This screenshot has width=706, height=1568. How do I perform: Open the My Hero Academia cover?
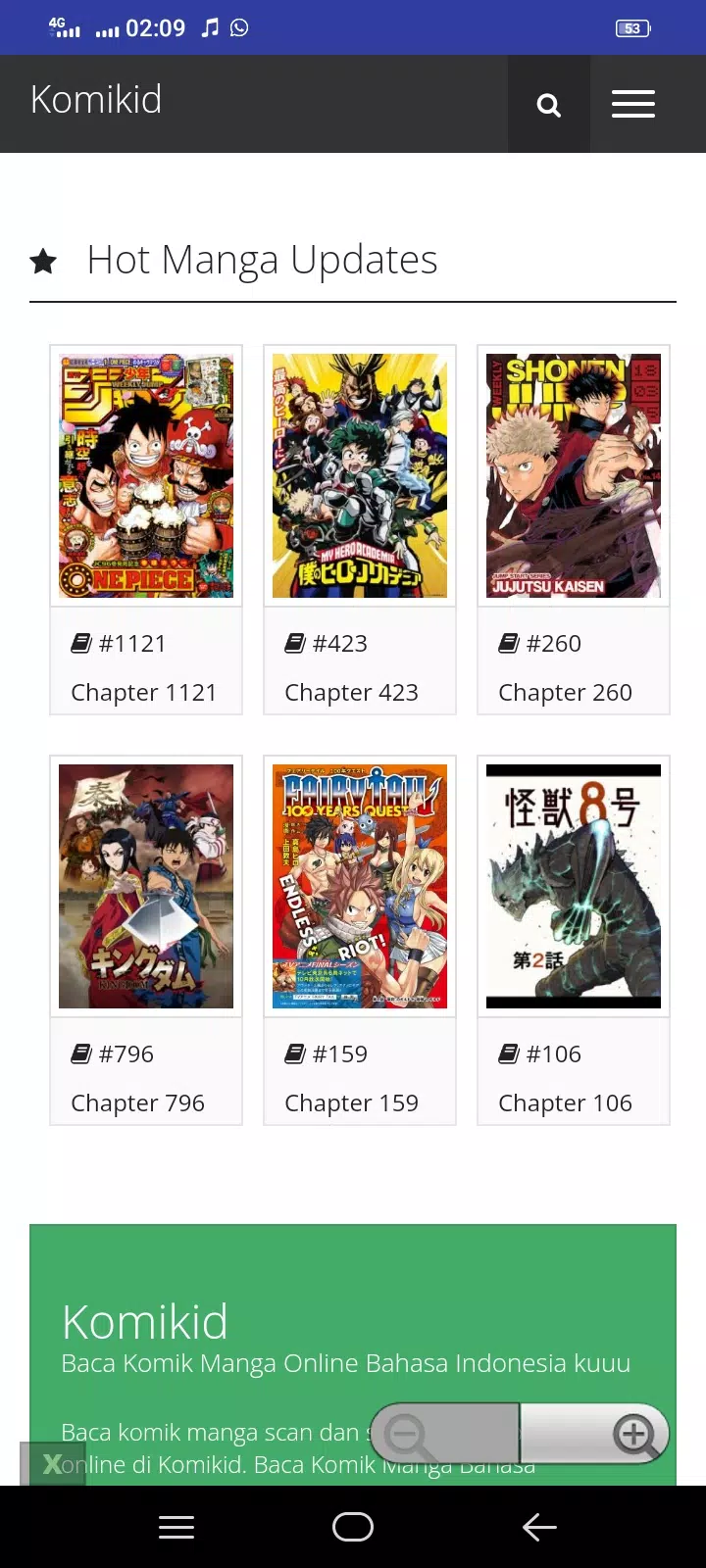360,476
